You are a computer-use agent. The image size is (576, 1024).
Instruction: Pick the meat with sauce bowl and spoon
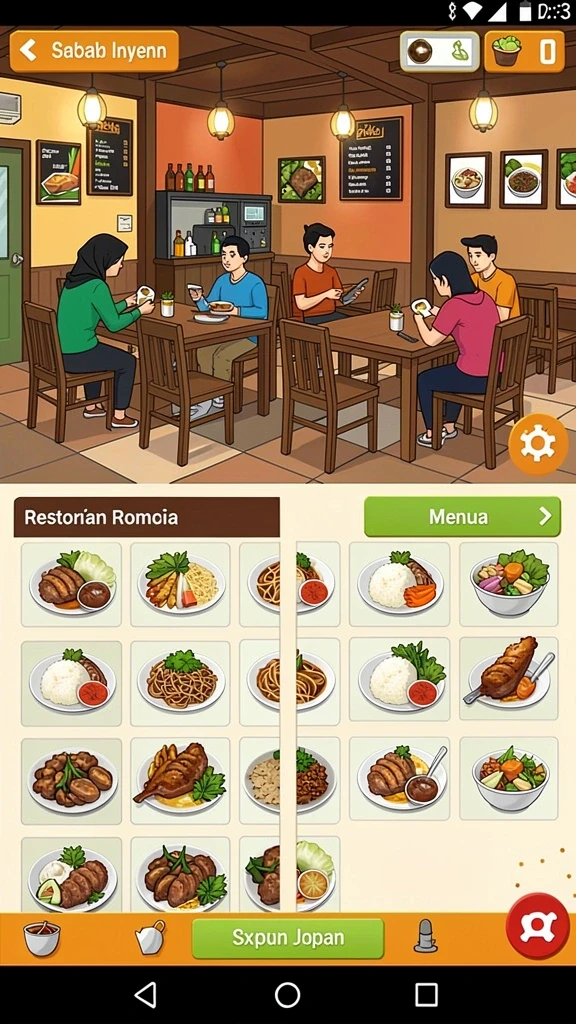click(400, 778)
